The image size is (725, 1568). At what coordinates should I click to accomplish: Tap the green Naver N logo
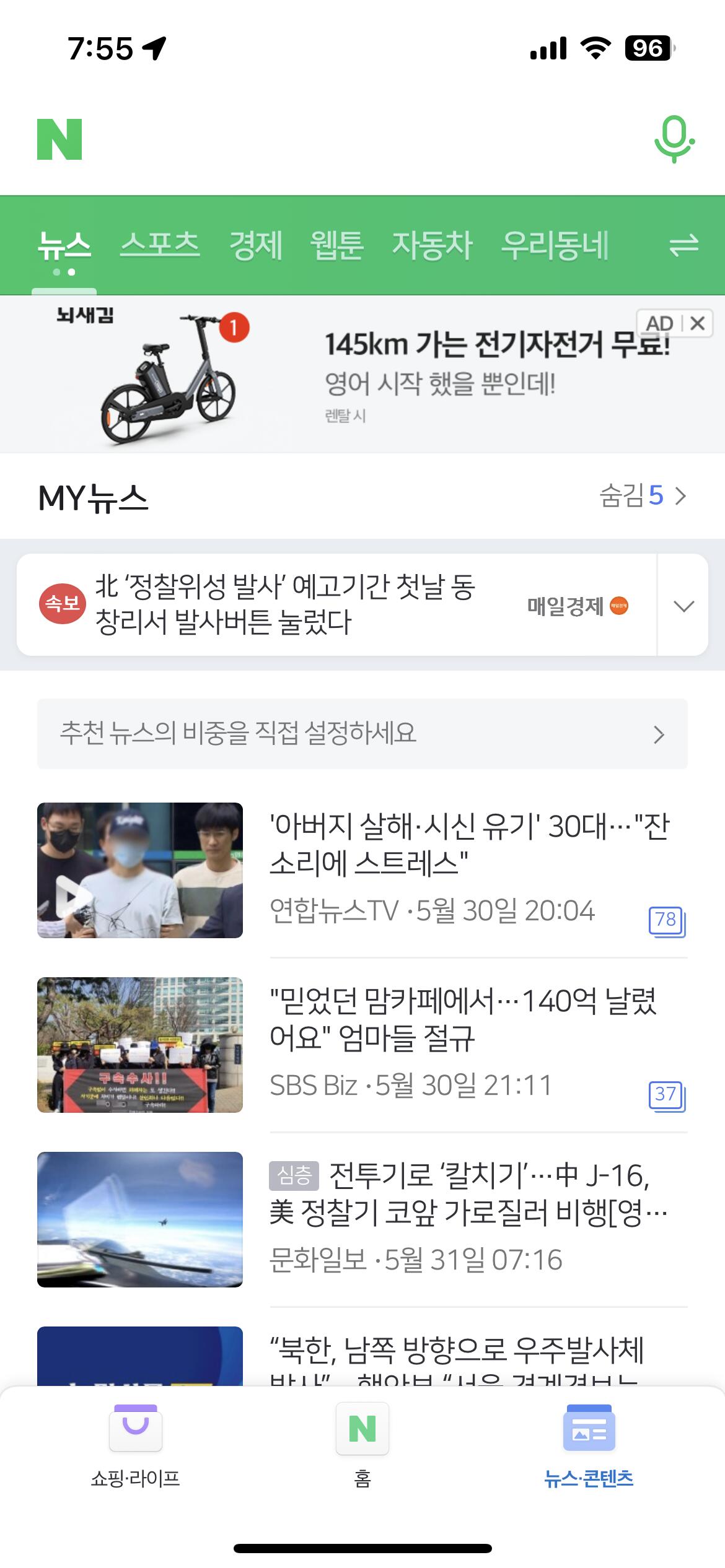59,139
